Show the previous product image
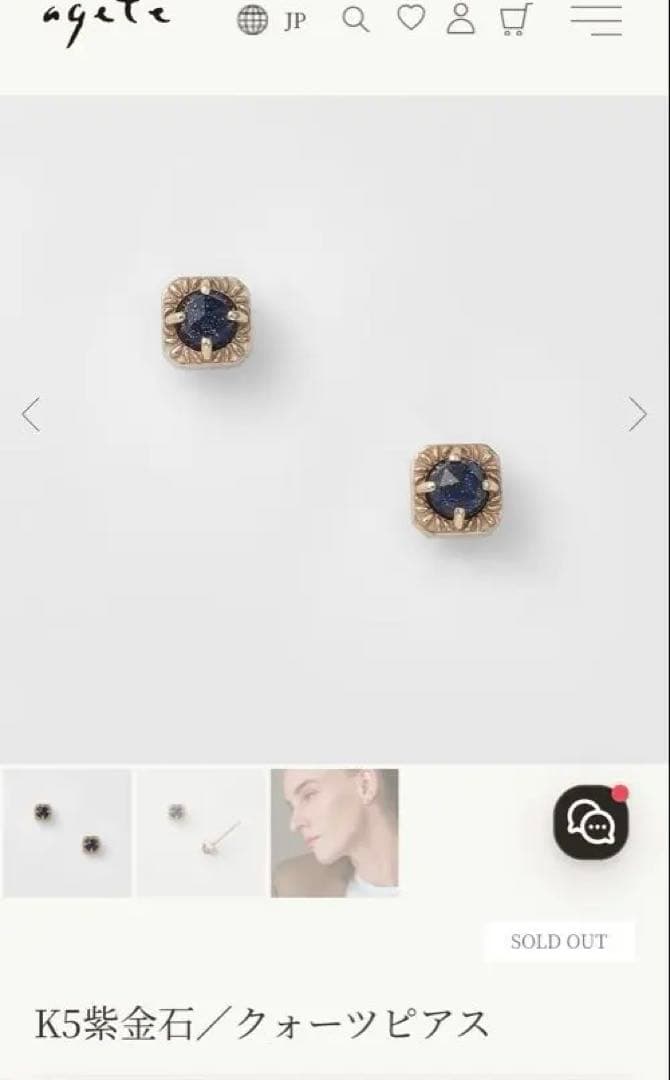Screen dimensions: 670x1080 click(x=31, y=414)
